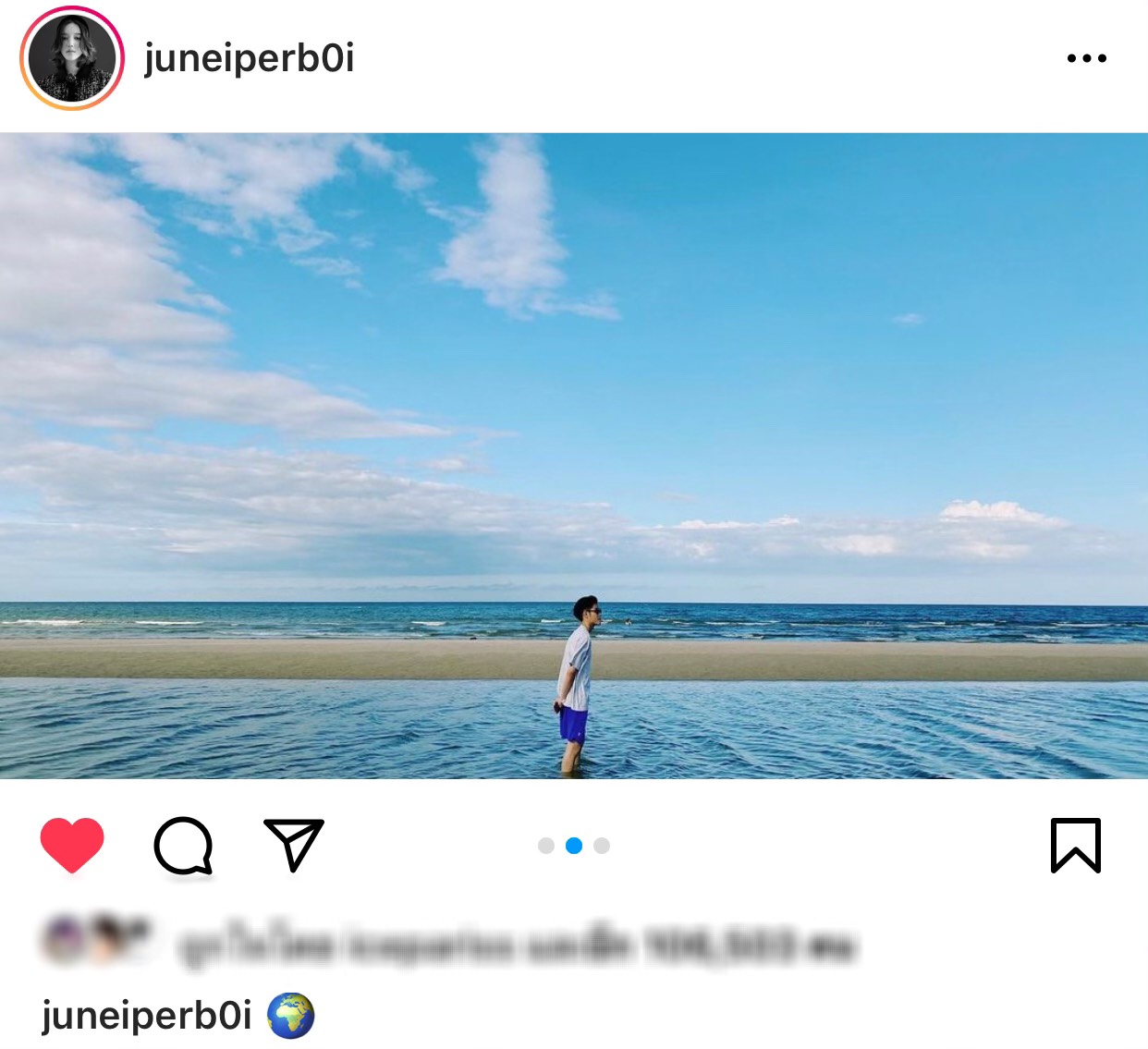Tap juneiperb0i username in the caption
The image size is (1148, 1049).
coord(146,1015)
